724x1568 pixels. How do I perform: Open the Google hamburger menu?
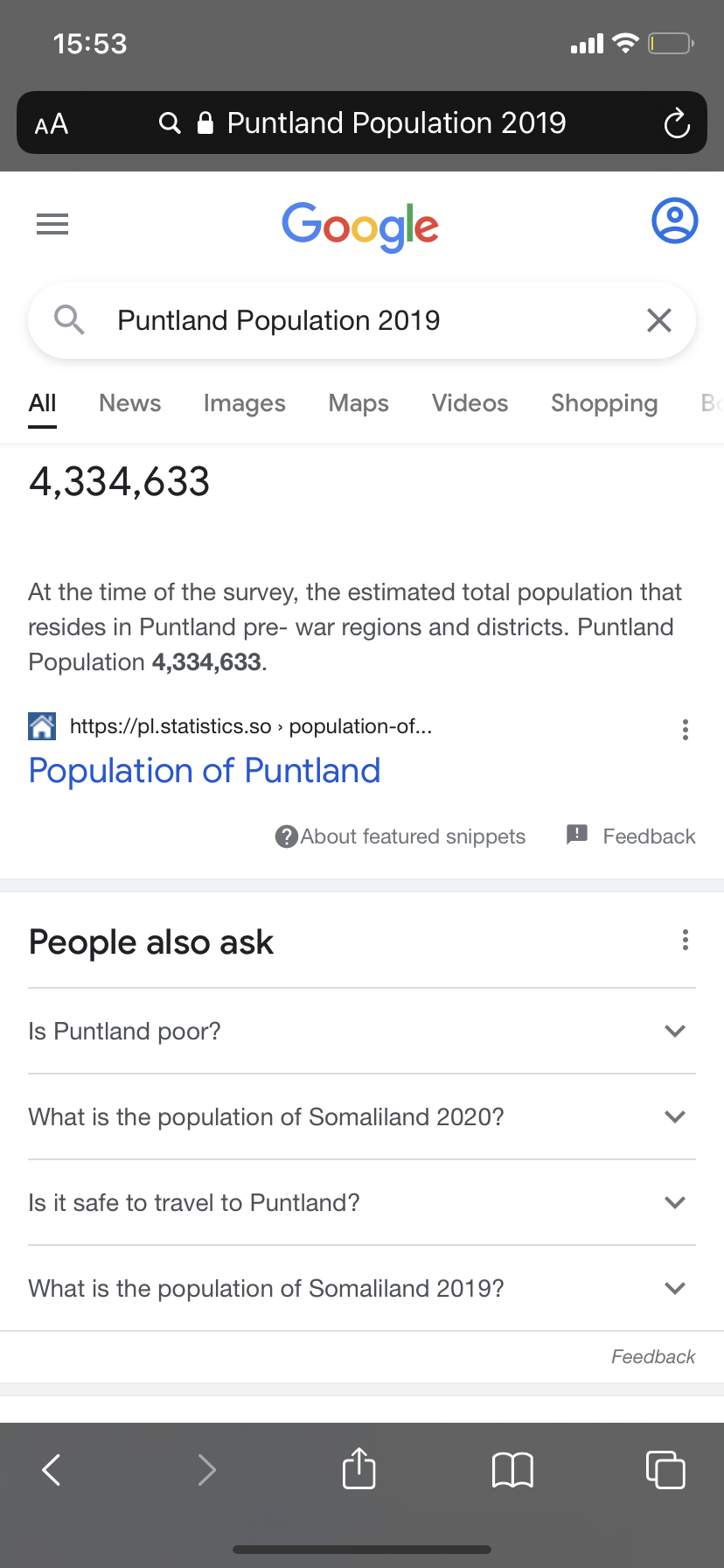click(x=52, y=224)
